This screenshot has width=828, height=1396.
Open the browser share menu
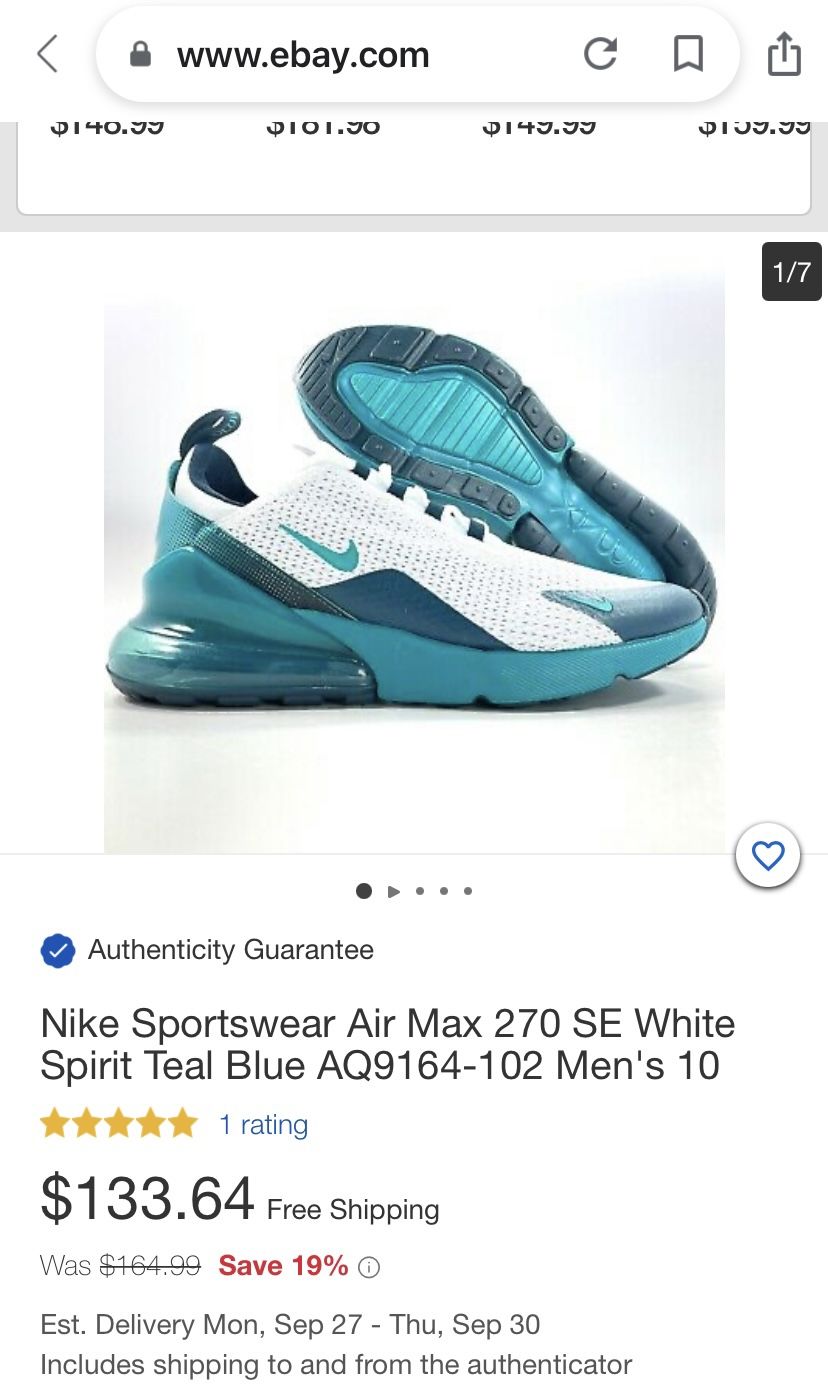[x=784, y=54]
